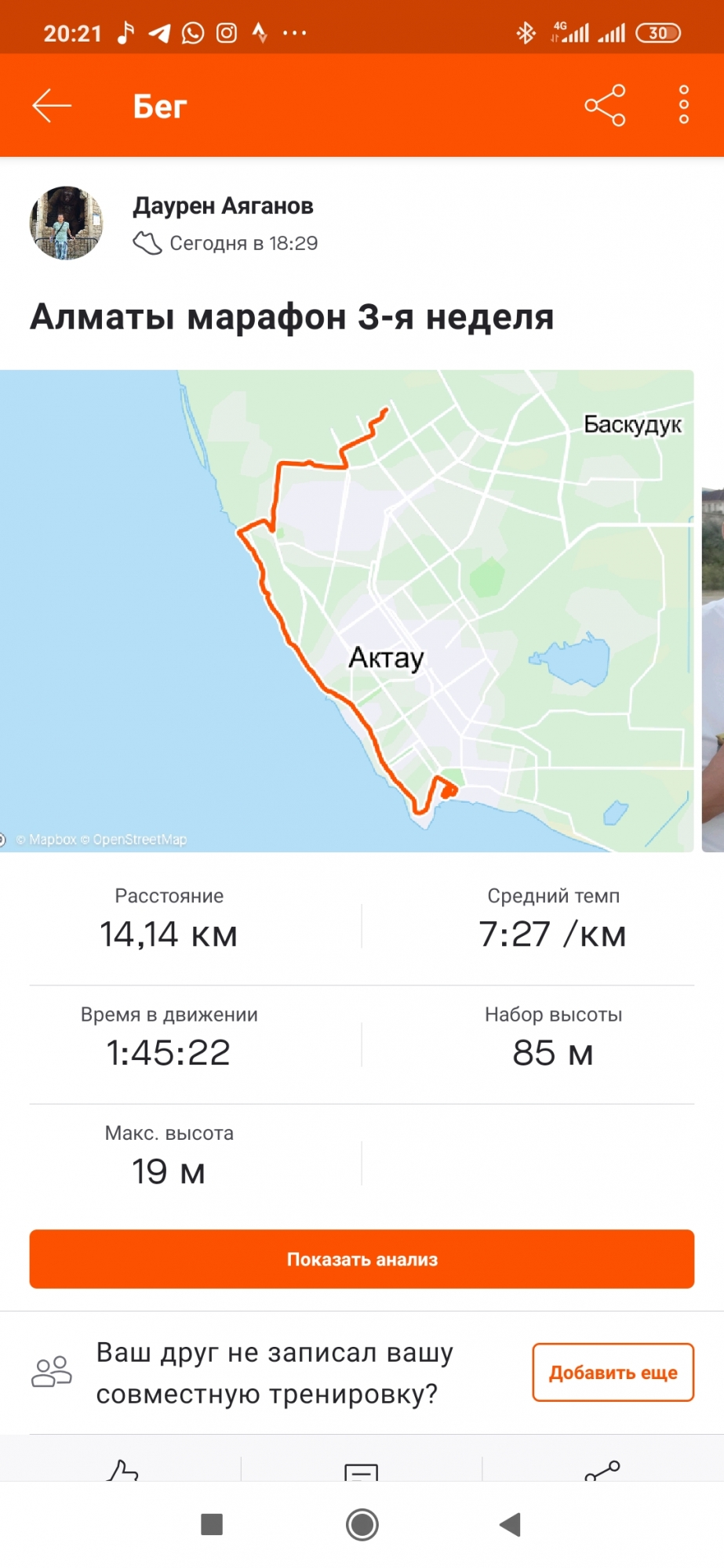Open Даурен Аяганов's profile picture

[66, 223]
